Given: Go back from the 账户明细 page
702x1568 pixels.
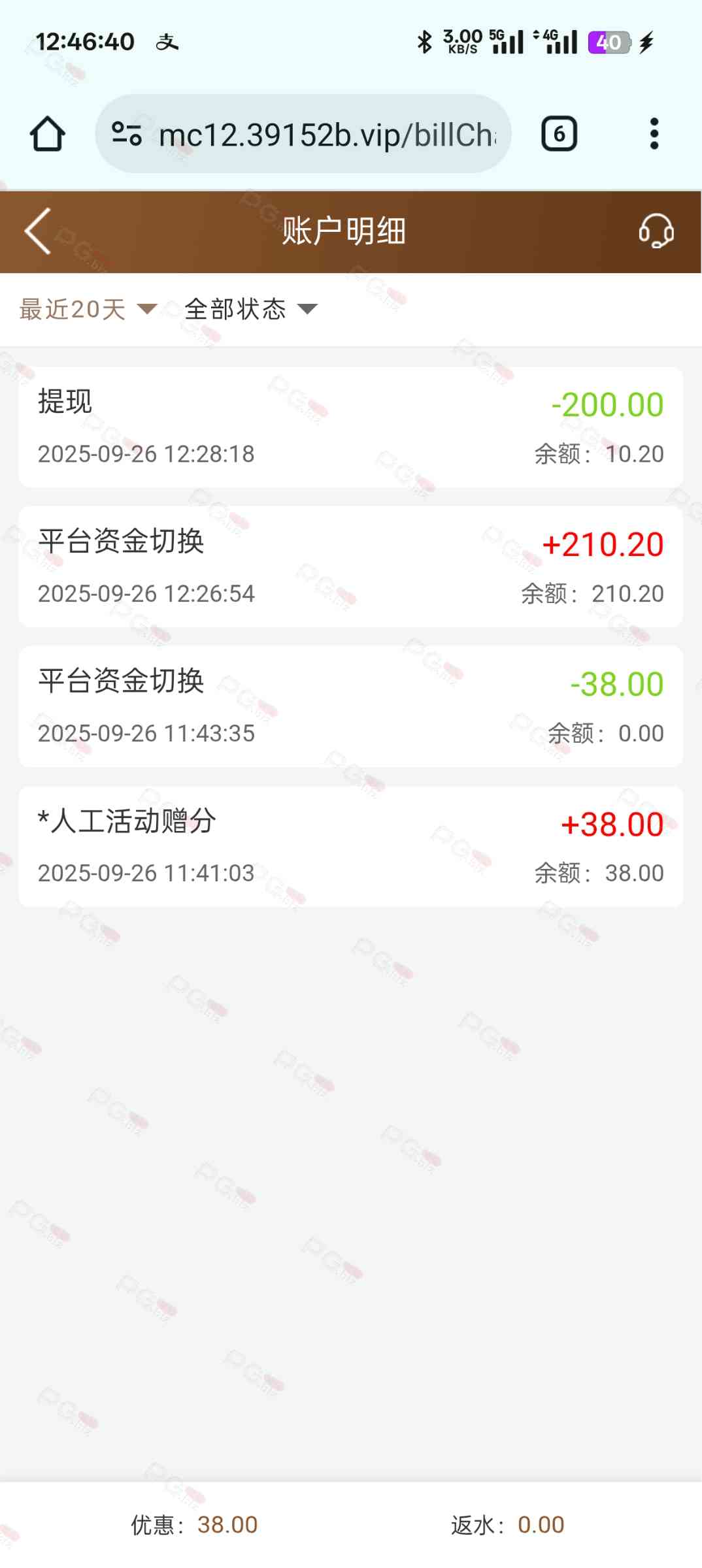Looking at the screenshot, I should 38,231.
